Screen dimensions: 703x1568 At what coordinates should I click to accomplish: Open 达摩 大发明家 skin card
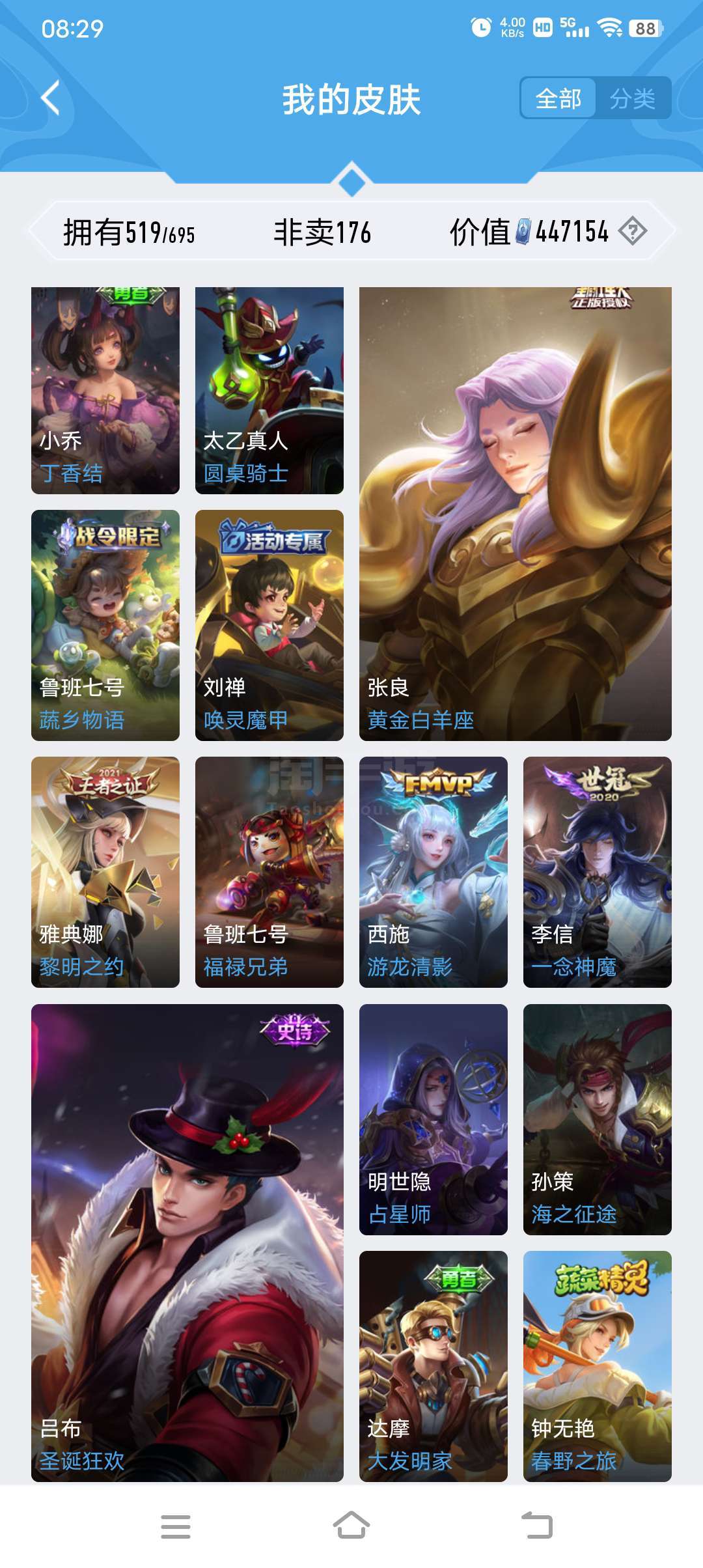tap(434, 1366)
